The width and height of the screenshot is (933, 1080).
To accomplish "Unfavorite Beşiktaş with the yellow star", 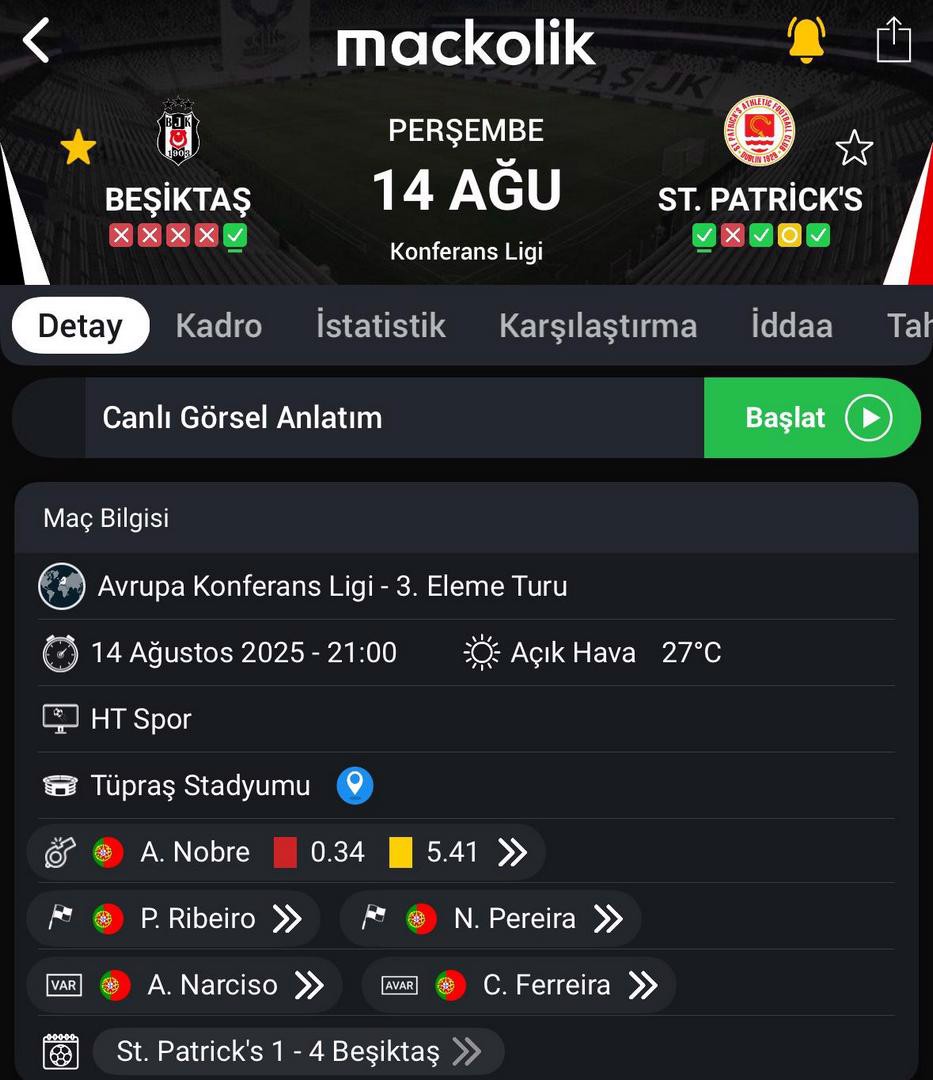I will click(78, 148).
